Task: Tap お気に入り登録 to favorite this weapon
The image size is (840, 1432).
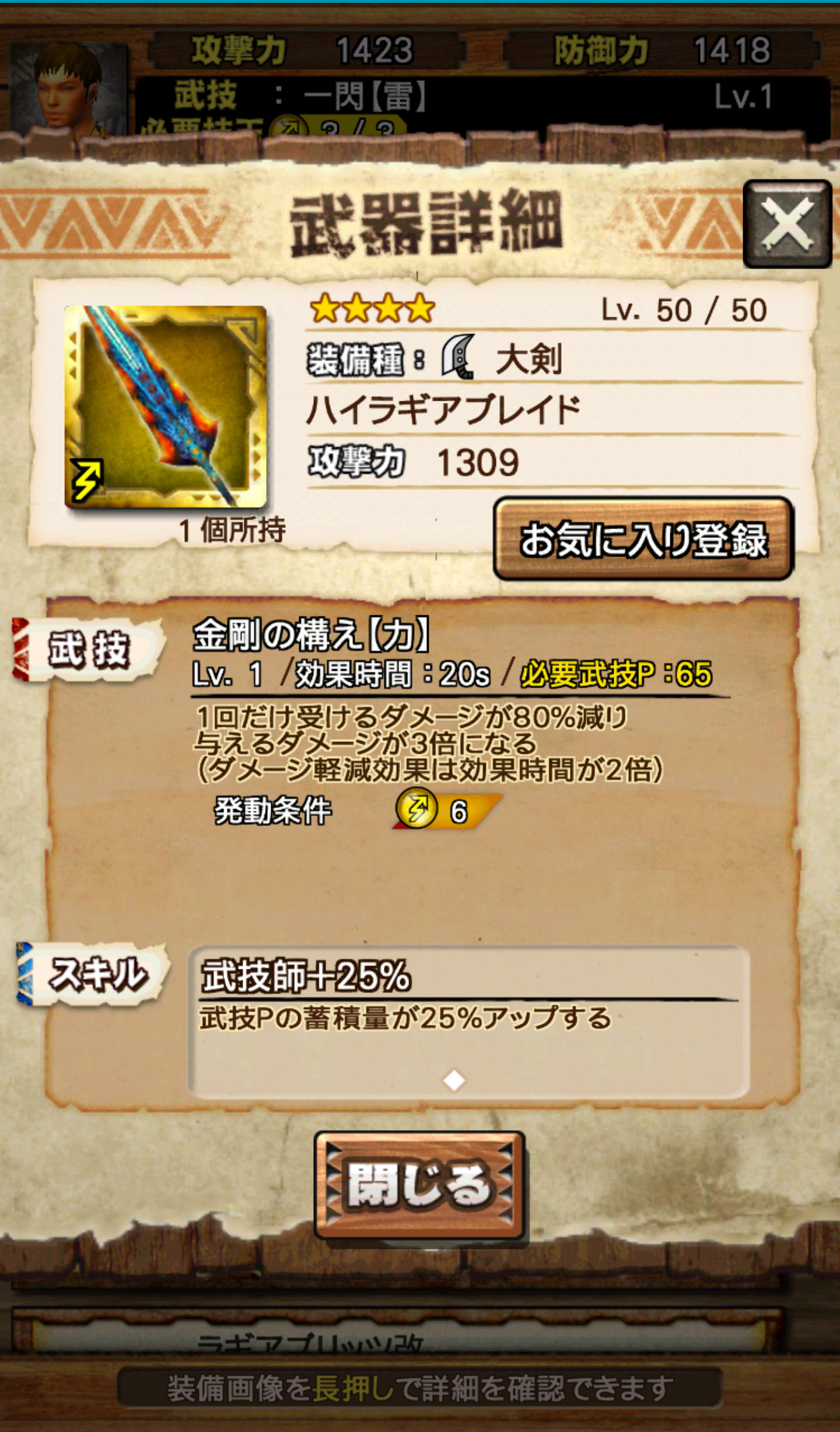Action: click(x=643, y=539)
